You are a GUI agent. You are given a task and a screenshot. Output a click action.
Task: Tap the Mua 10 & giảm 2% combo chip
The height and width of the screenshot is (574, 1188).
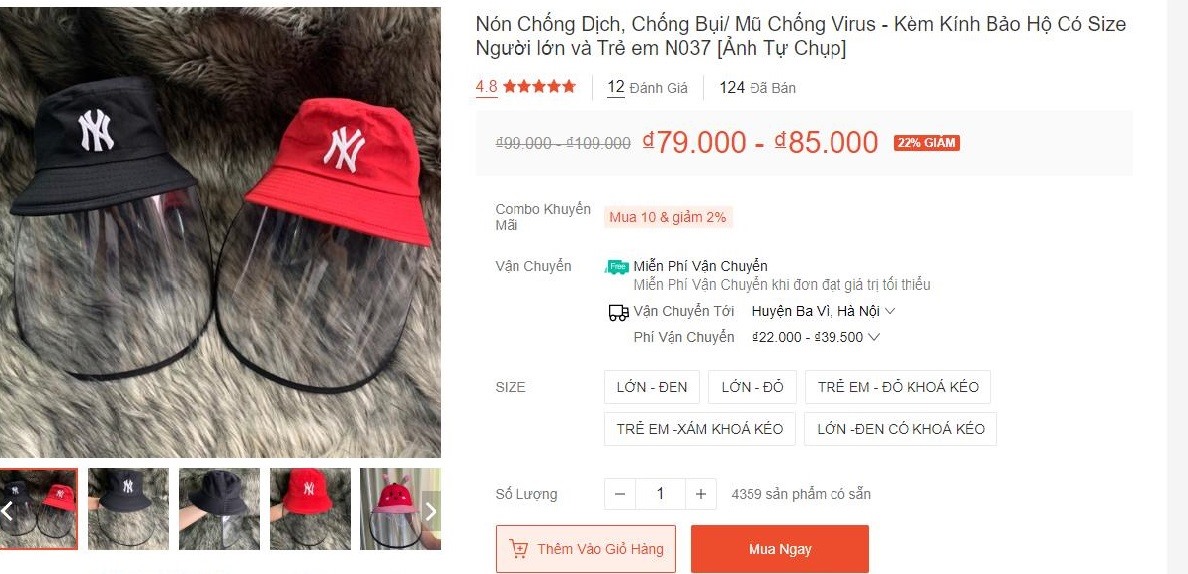pyautogui.click(x=668, y=217)
